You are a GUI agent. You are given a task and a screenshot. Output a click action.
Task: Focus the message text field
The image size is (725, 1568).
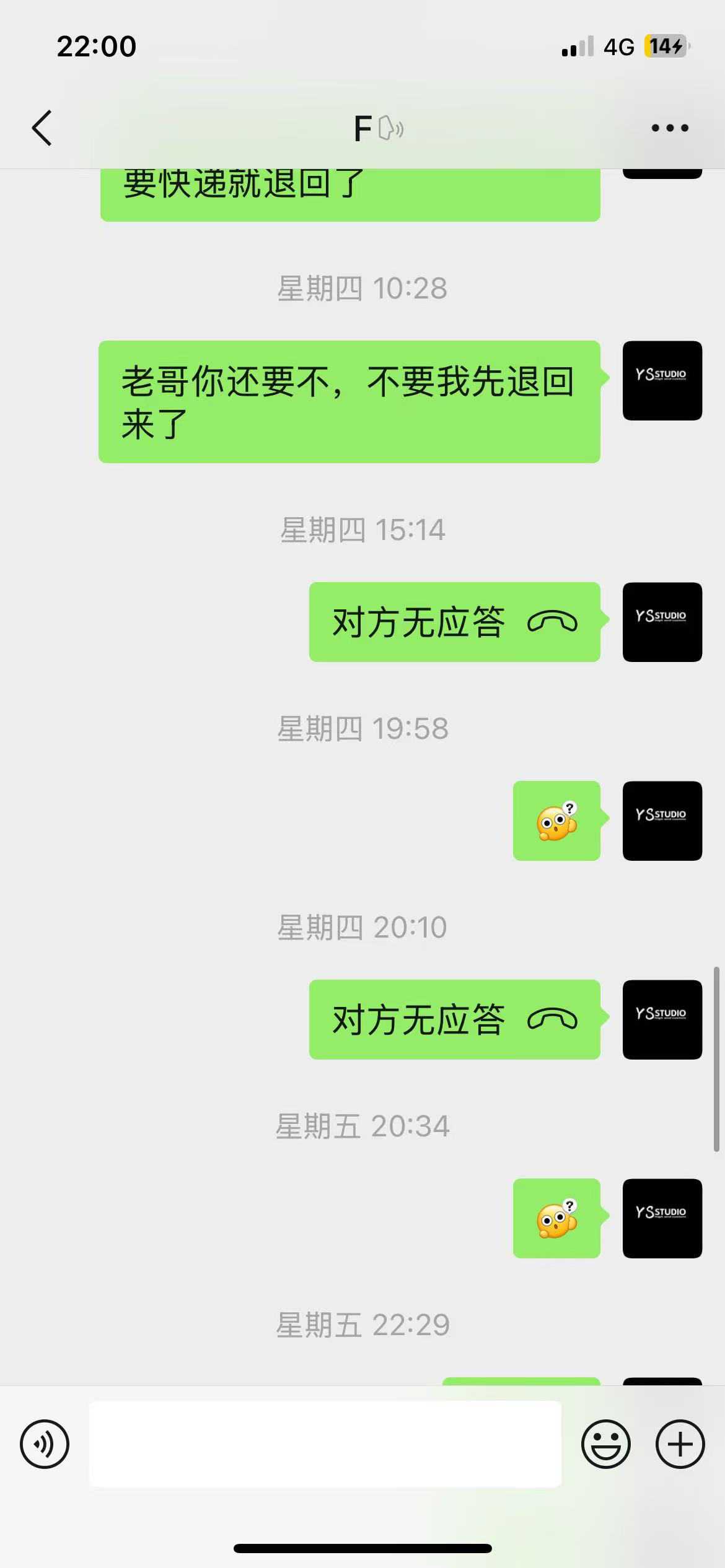(325, 1444)
